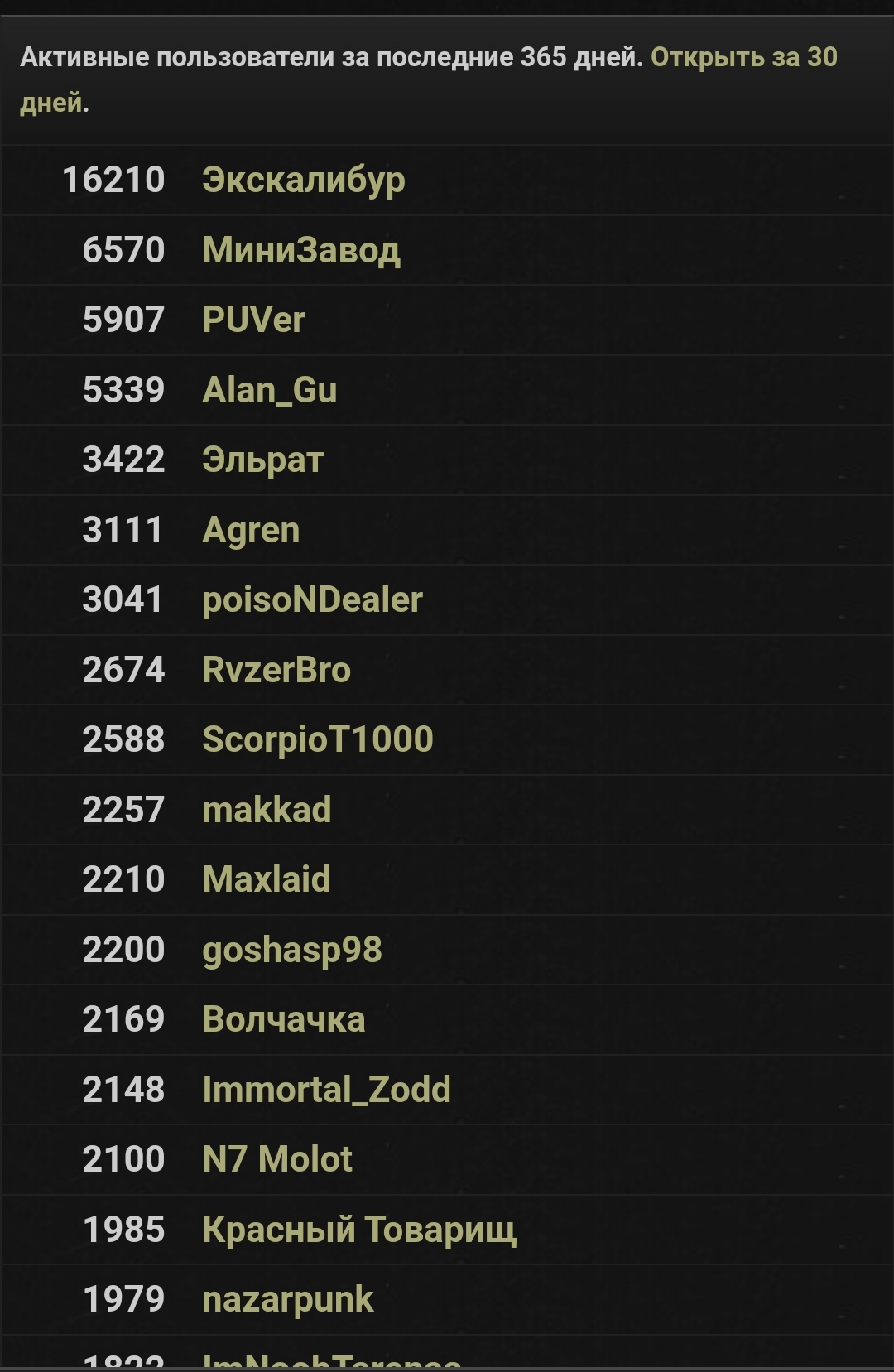View poisoNDealer's profile

[x=312, y=600]
